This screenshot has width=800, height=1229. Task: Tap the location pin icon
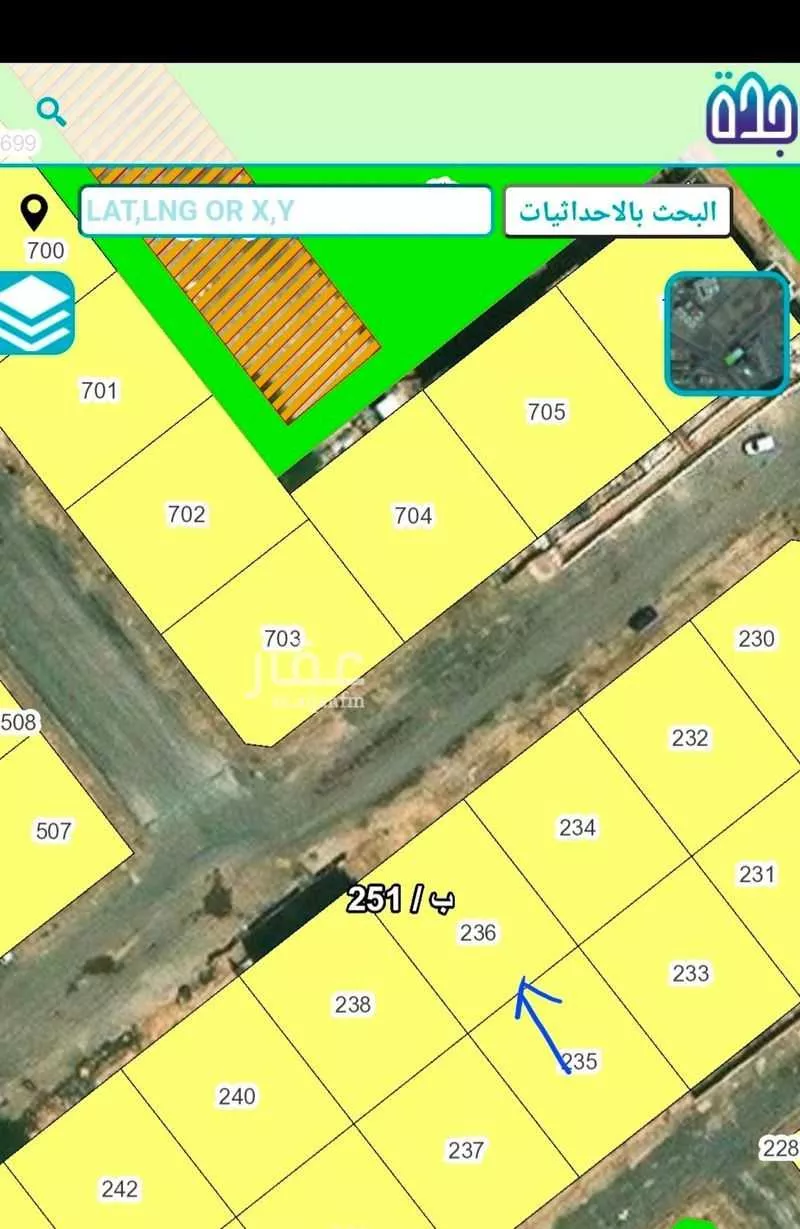35,212
